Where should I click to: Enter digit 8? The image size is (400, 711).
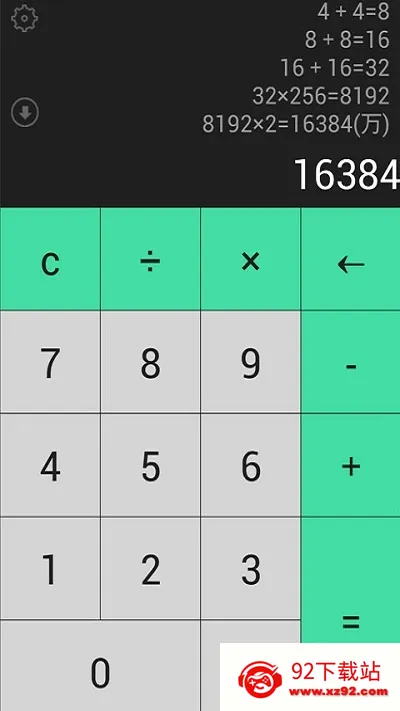(x=150, y=362)
